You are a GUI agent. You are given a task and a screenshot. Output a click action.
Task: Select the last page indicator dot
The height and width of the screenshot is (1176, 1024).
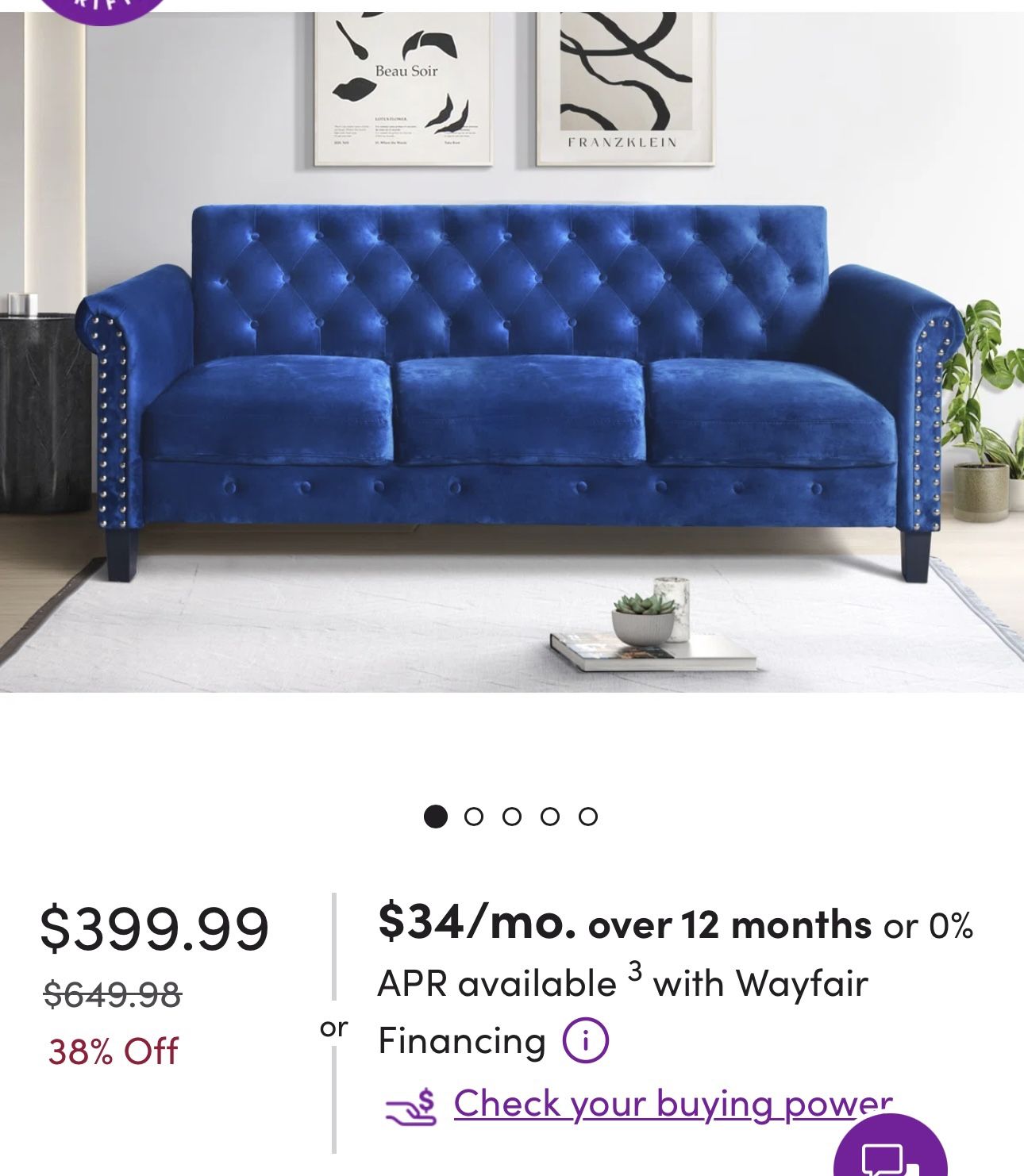point(588,817)
